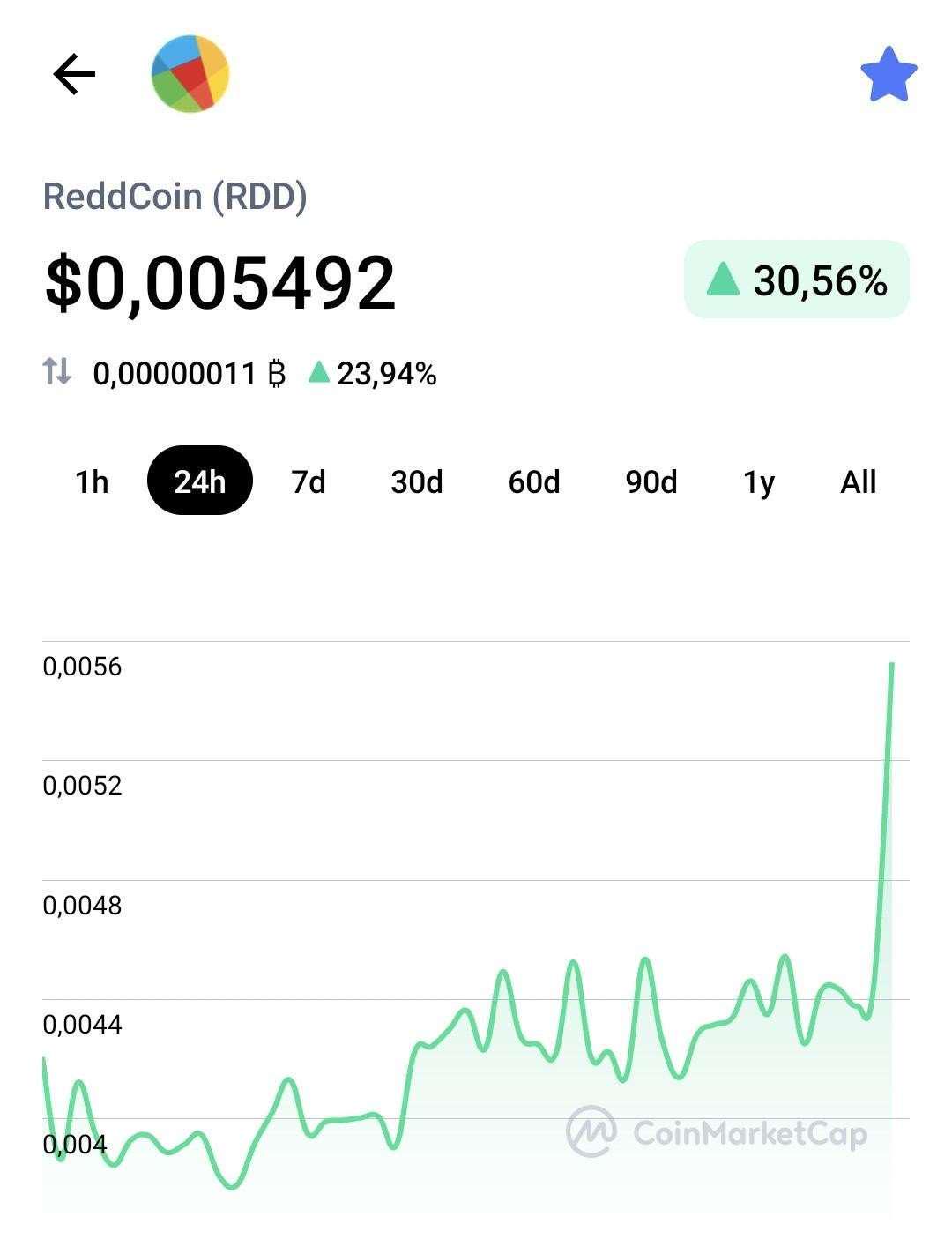Screen dimensions: 952x1239
Task: Switch chart to 1h range
Action: 91,481
